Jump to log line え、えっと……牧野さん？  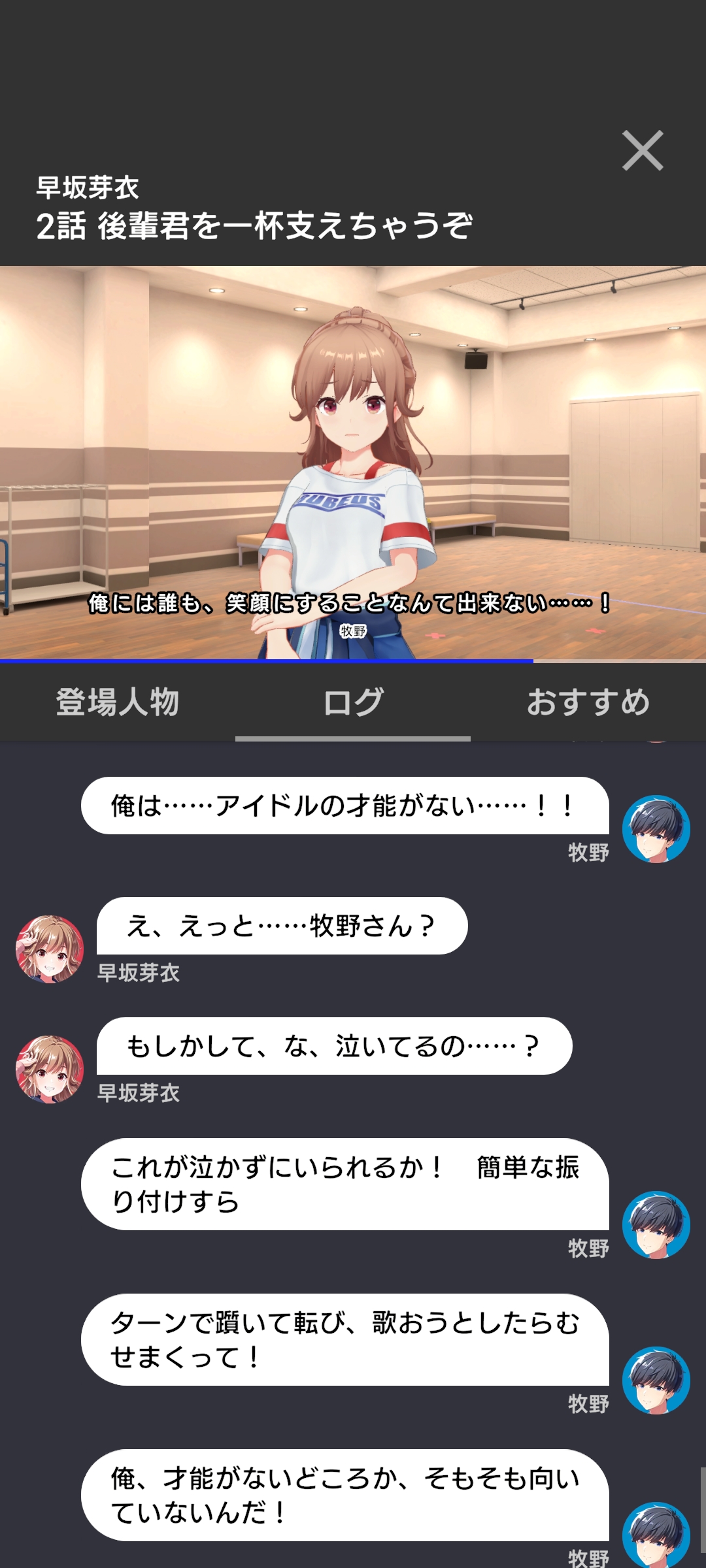coord(282,926)
